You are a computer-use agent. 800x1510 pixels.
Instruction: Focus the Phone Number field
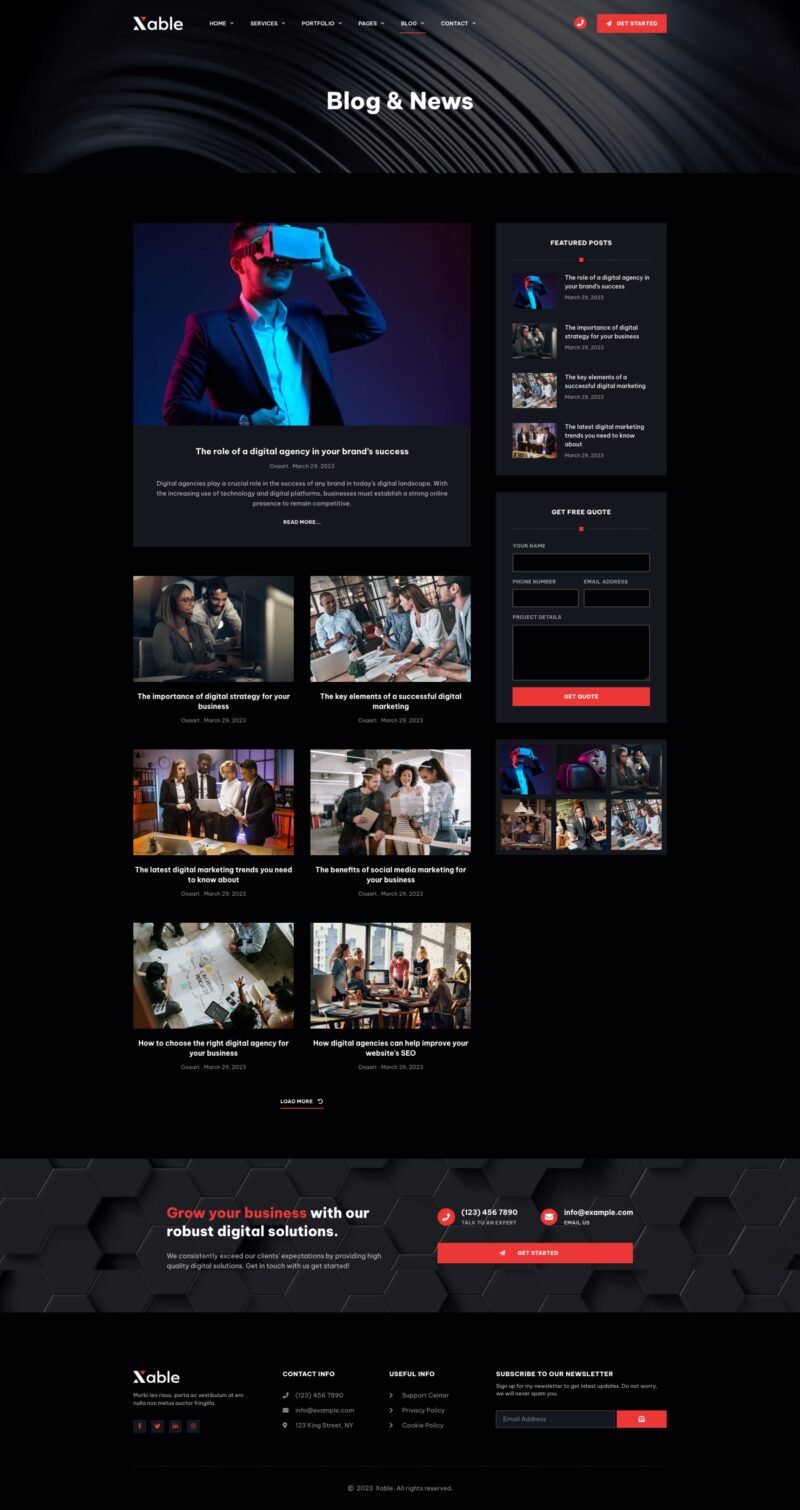545,598
